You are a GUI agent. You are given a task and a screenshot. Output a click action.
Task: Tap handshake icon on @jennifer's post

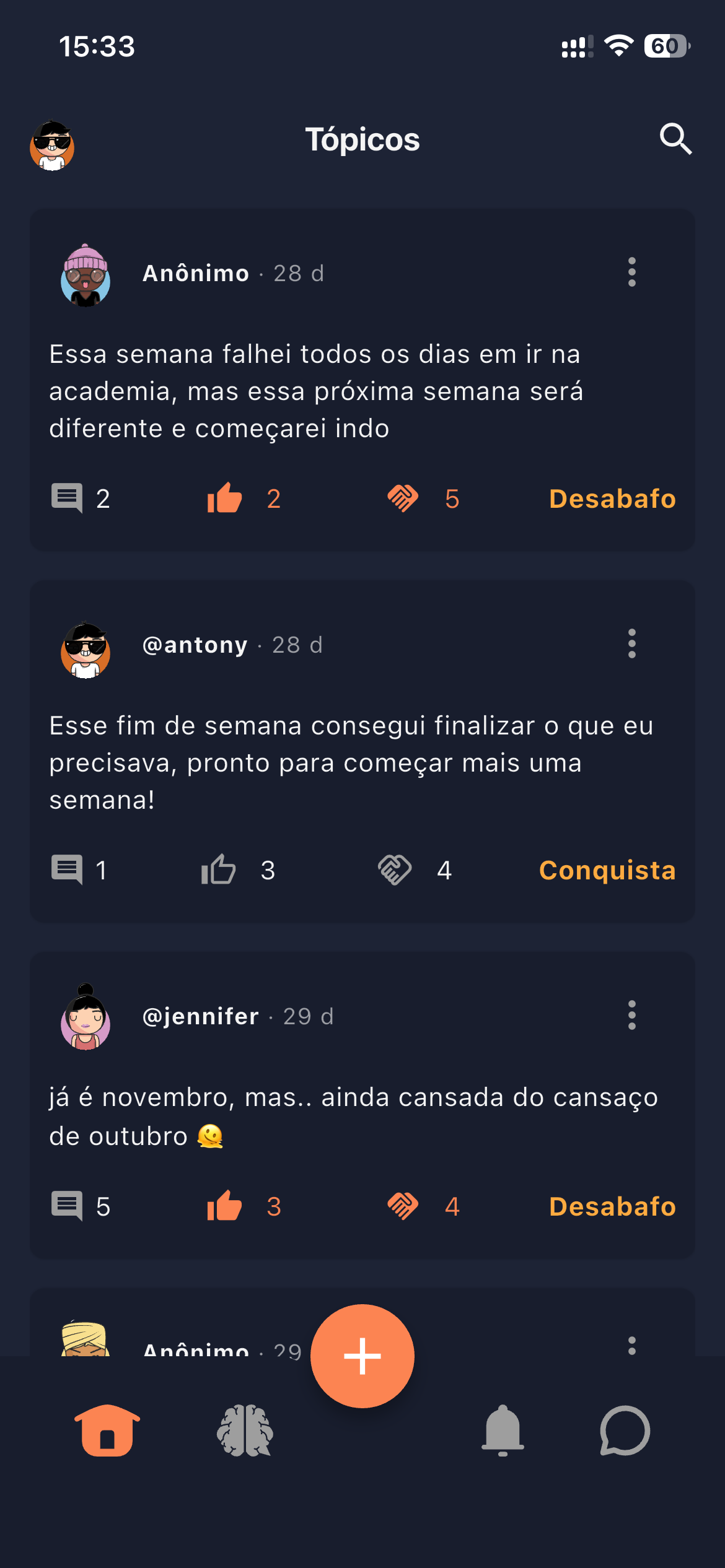[403, 1206]
